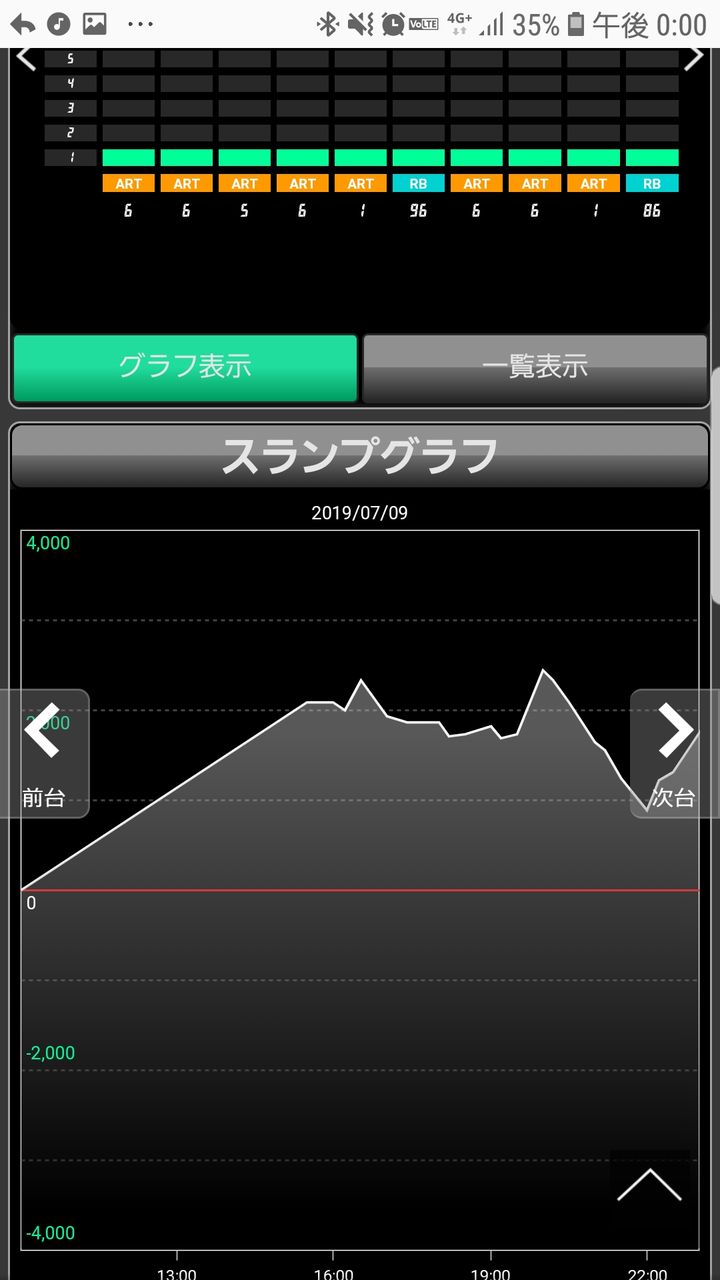
Task: Show later history with right arrow
Action: click(x=694, y=58)
